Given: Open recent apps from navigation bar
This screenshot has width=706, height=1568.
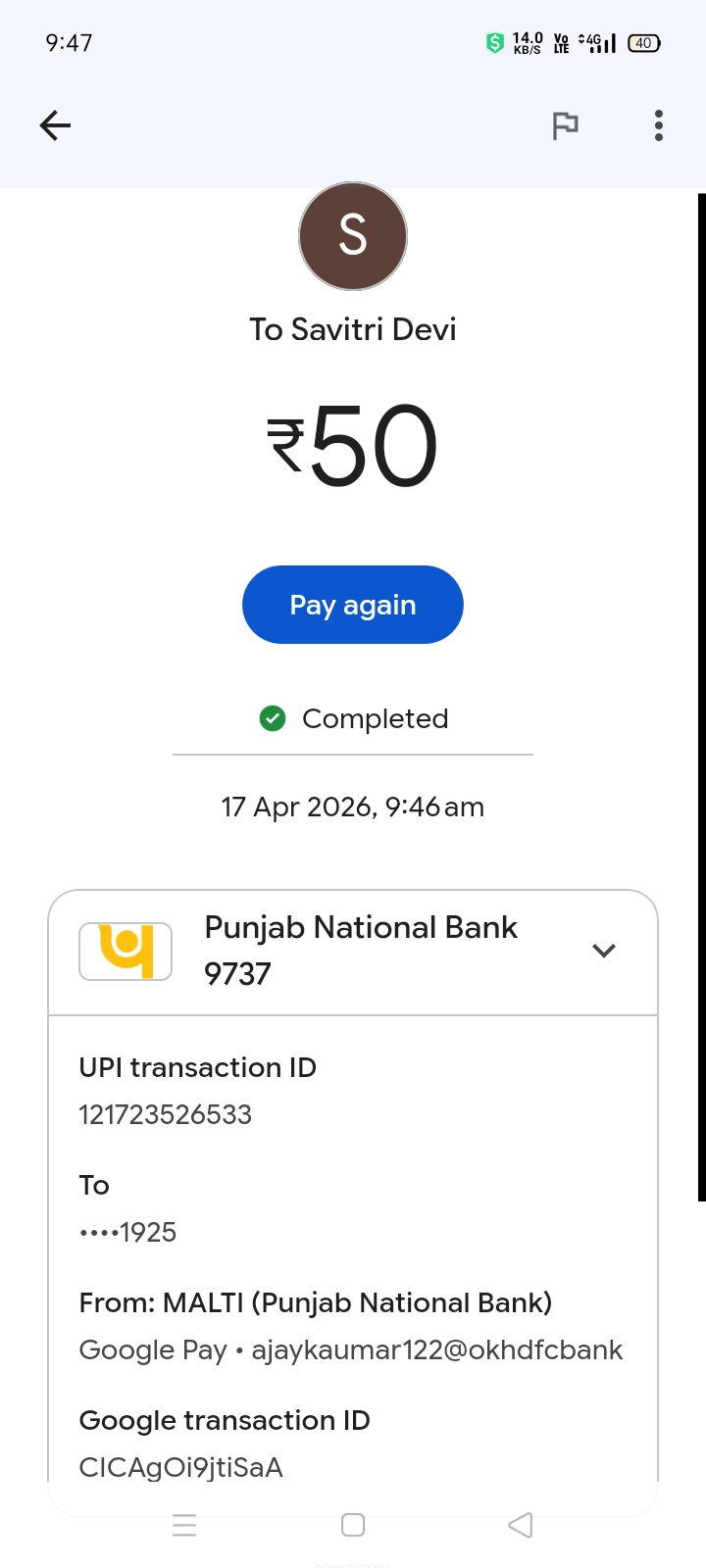Looking at the screenshot, I should [x=184, y=1525].
